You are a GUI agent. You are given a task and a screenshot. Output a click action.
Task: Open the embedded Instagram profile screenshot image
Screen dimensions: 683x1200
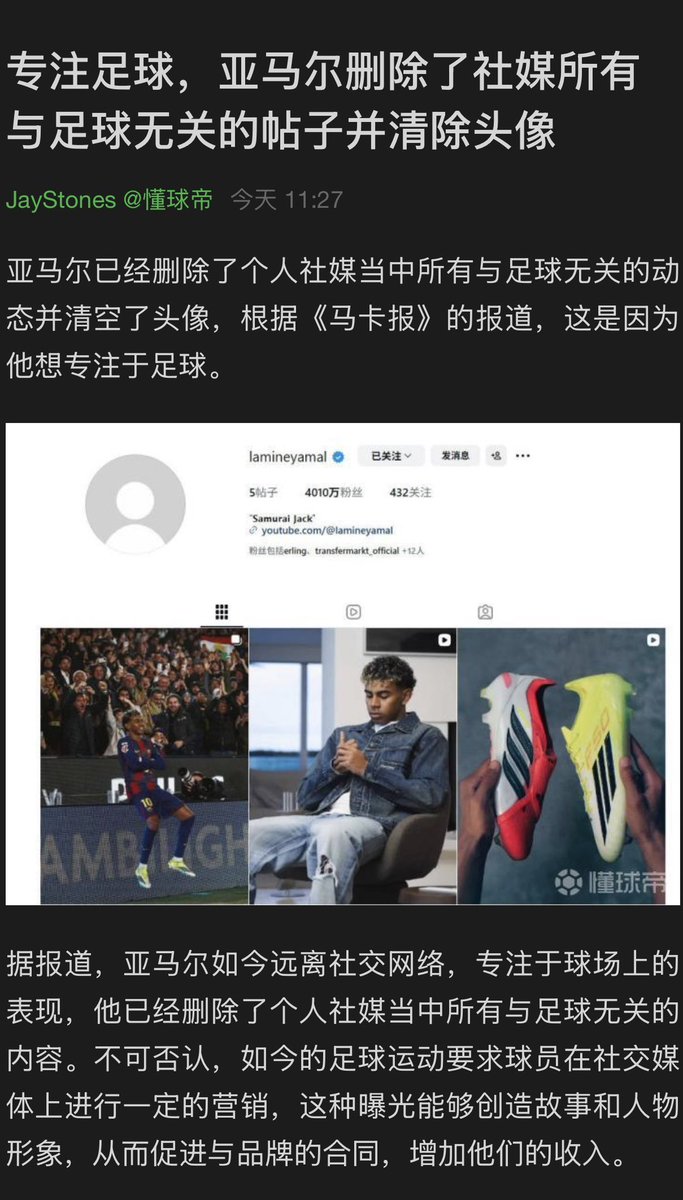point(342,664)
